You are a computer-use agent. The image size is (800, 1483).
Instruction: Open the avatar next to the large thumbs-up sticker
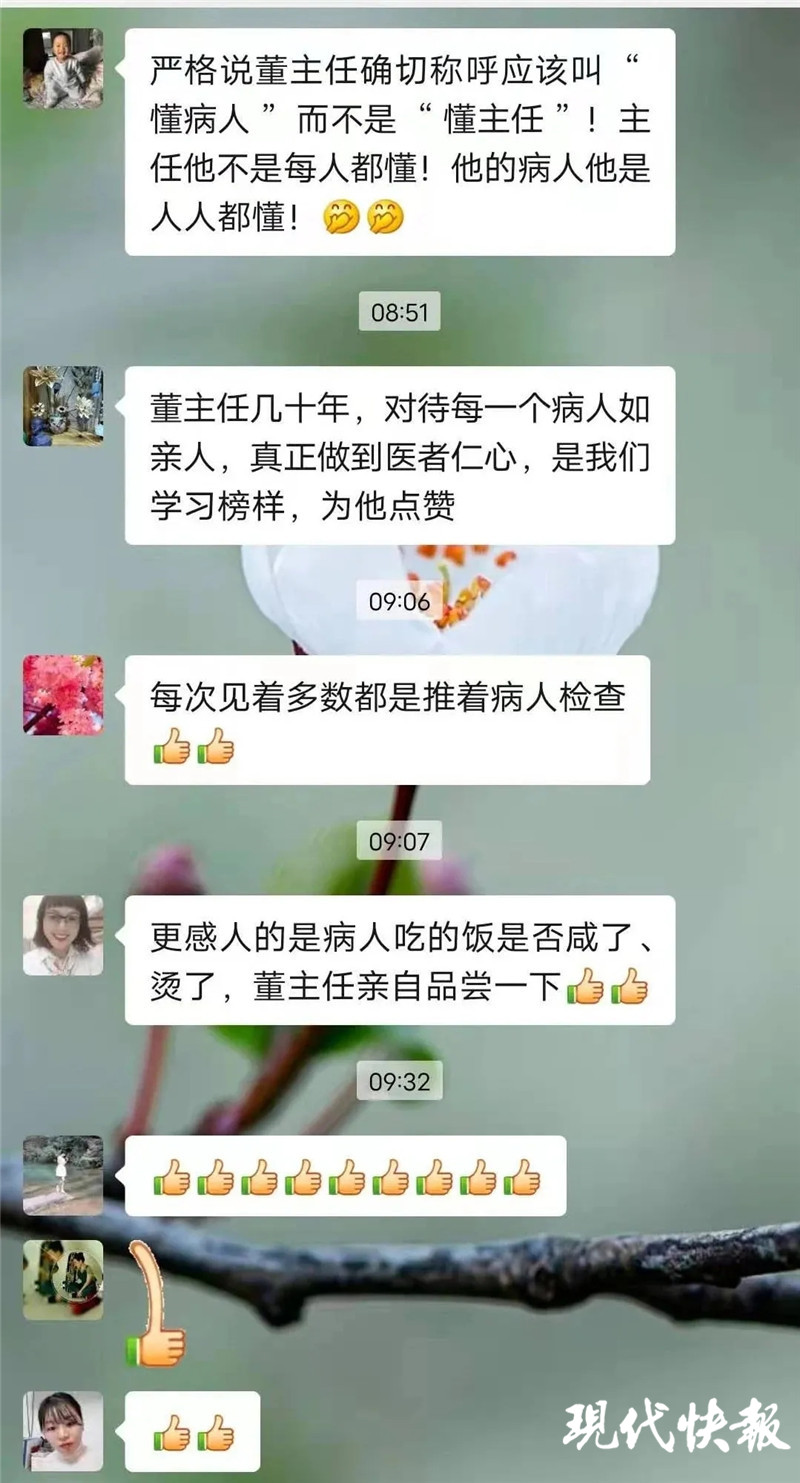pyautogui.click(x=63, y=1280)
